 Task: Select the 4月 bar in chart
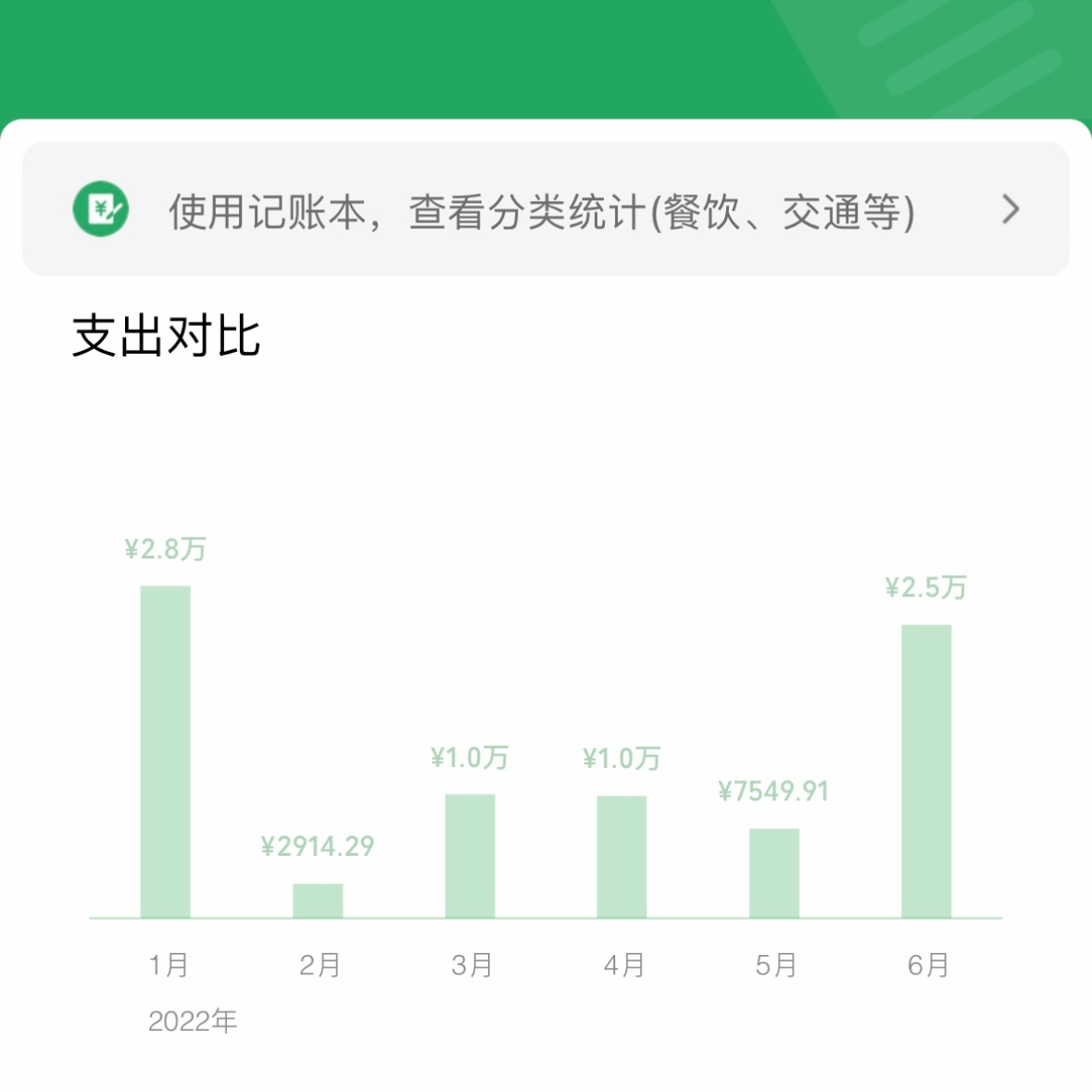(x=621, y=857)
